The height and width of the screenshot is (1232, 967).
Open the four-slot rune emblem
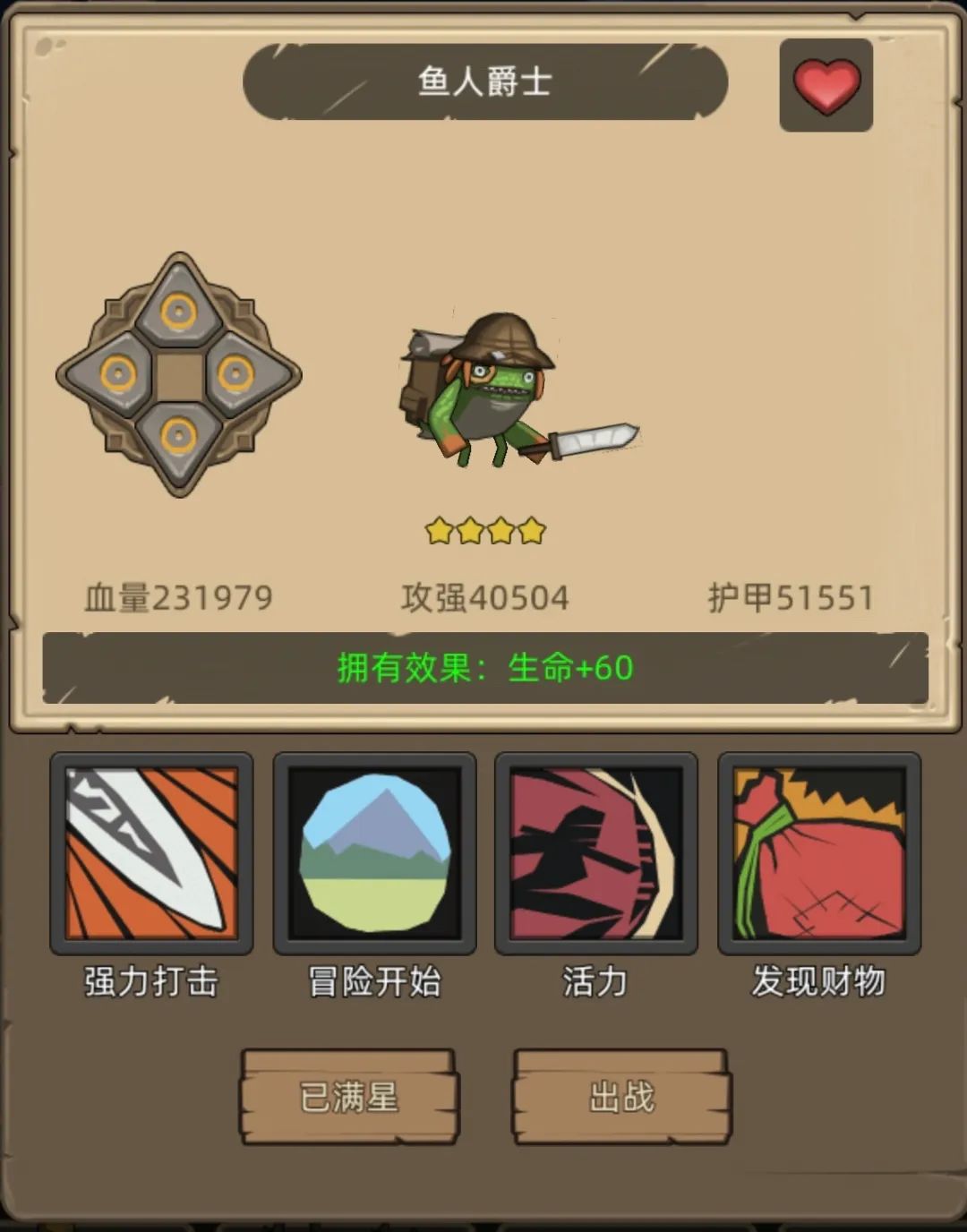(178, 374)
